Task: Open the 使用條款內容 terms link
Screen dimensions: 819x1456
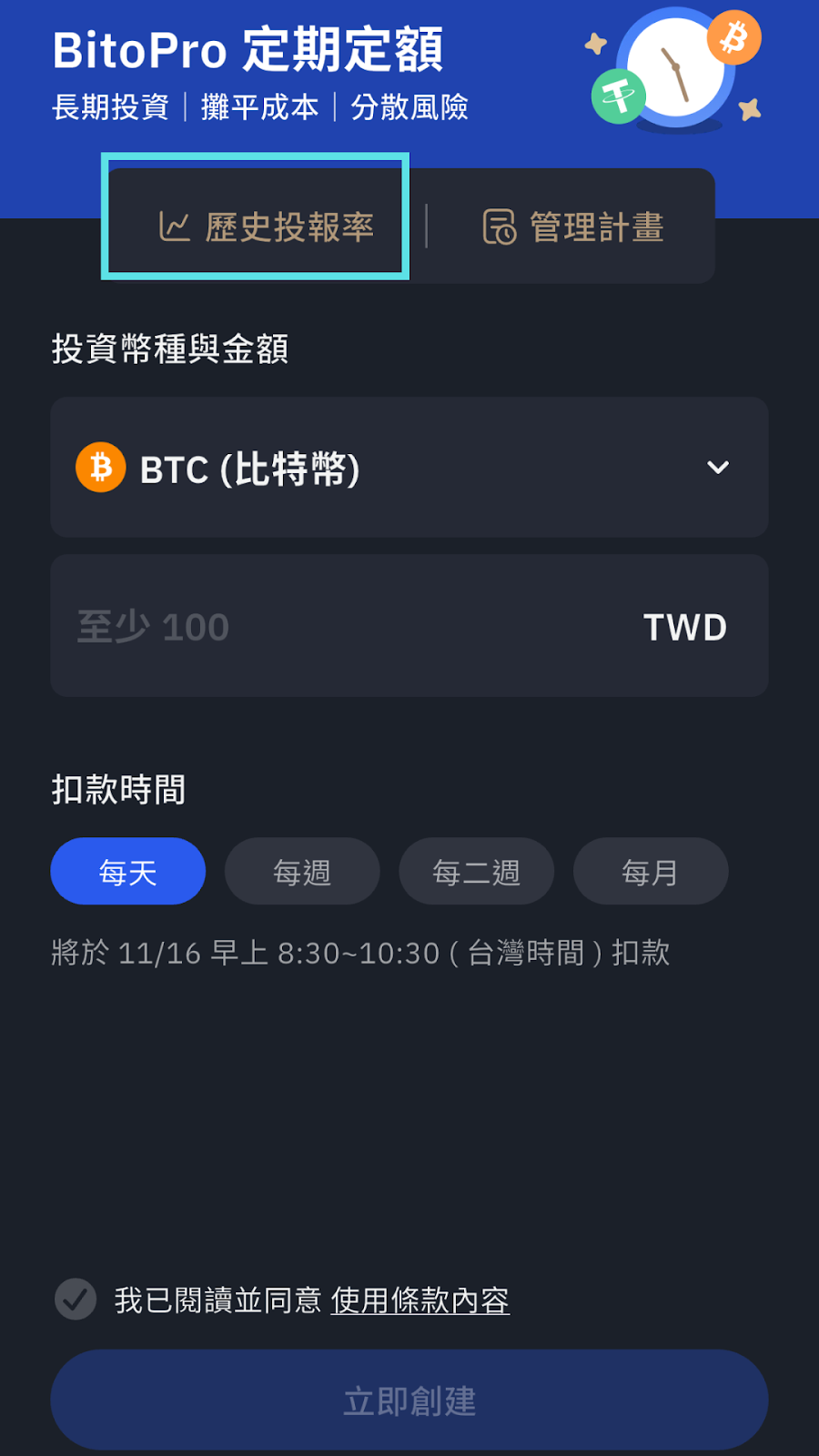Action: (x=421, y=1301)
